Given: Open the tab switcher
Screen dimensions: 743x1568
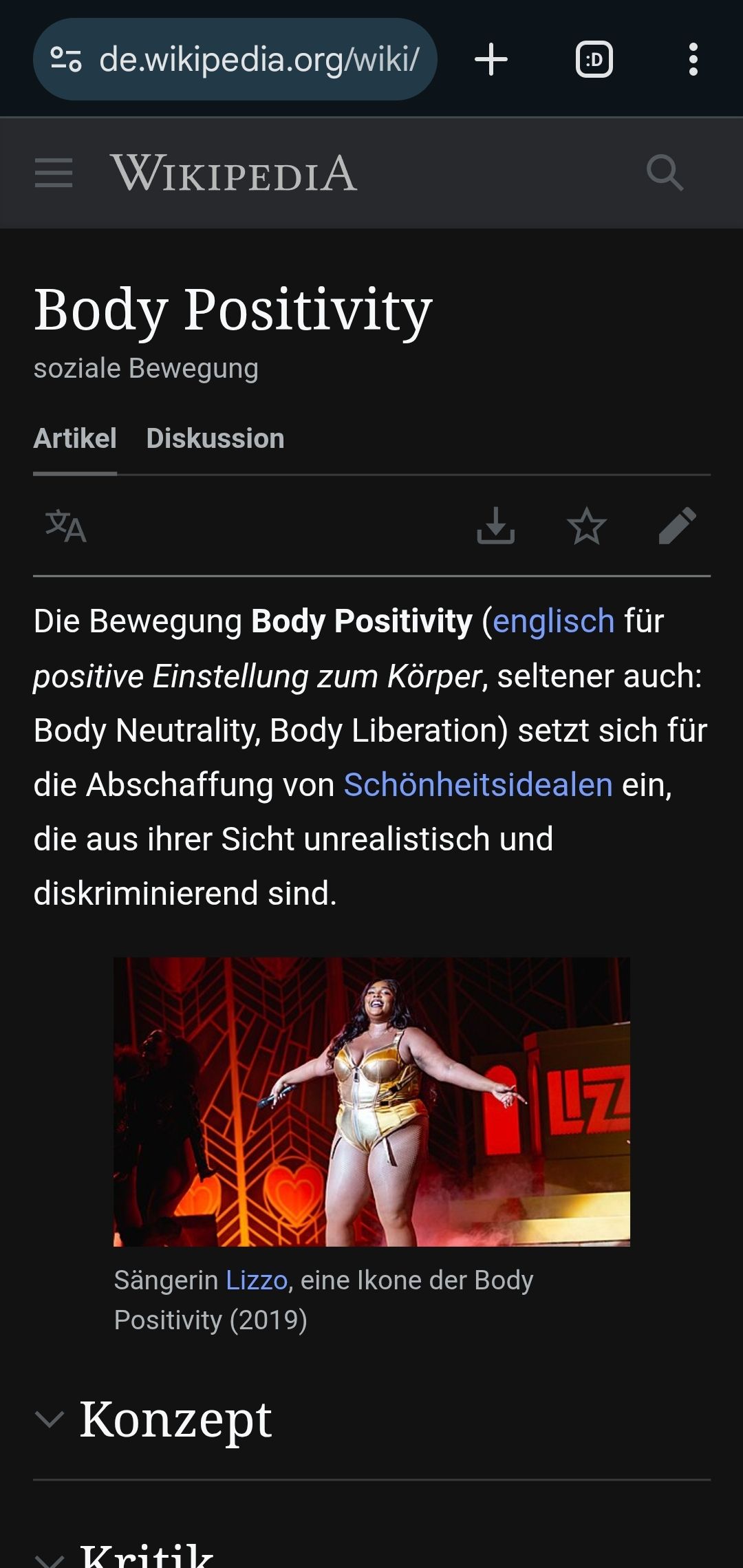Looking at the screenshot, I should (594, 60).
